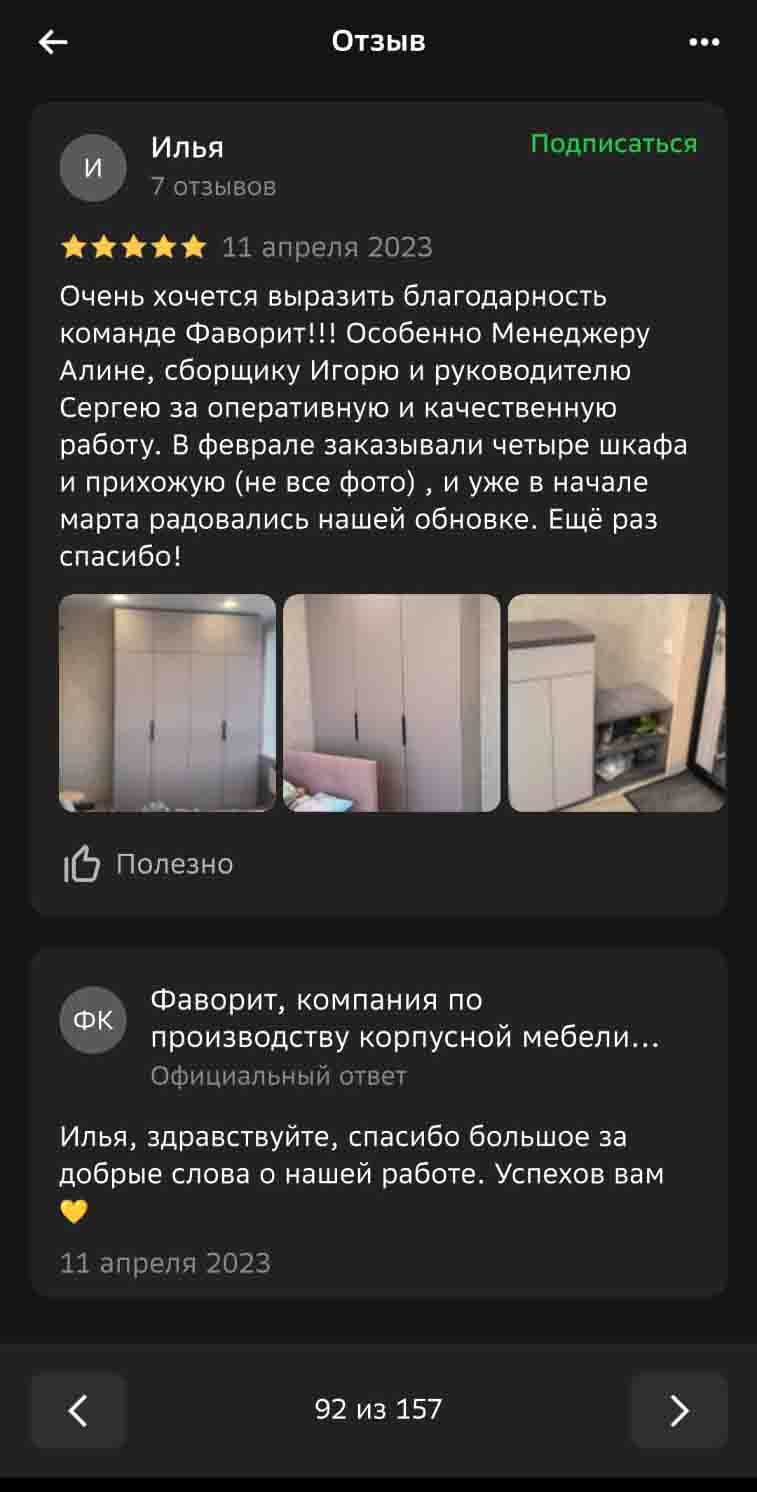Open the third photo of hallway cabinet

616,702
